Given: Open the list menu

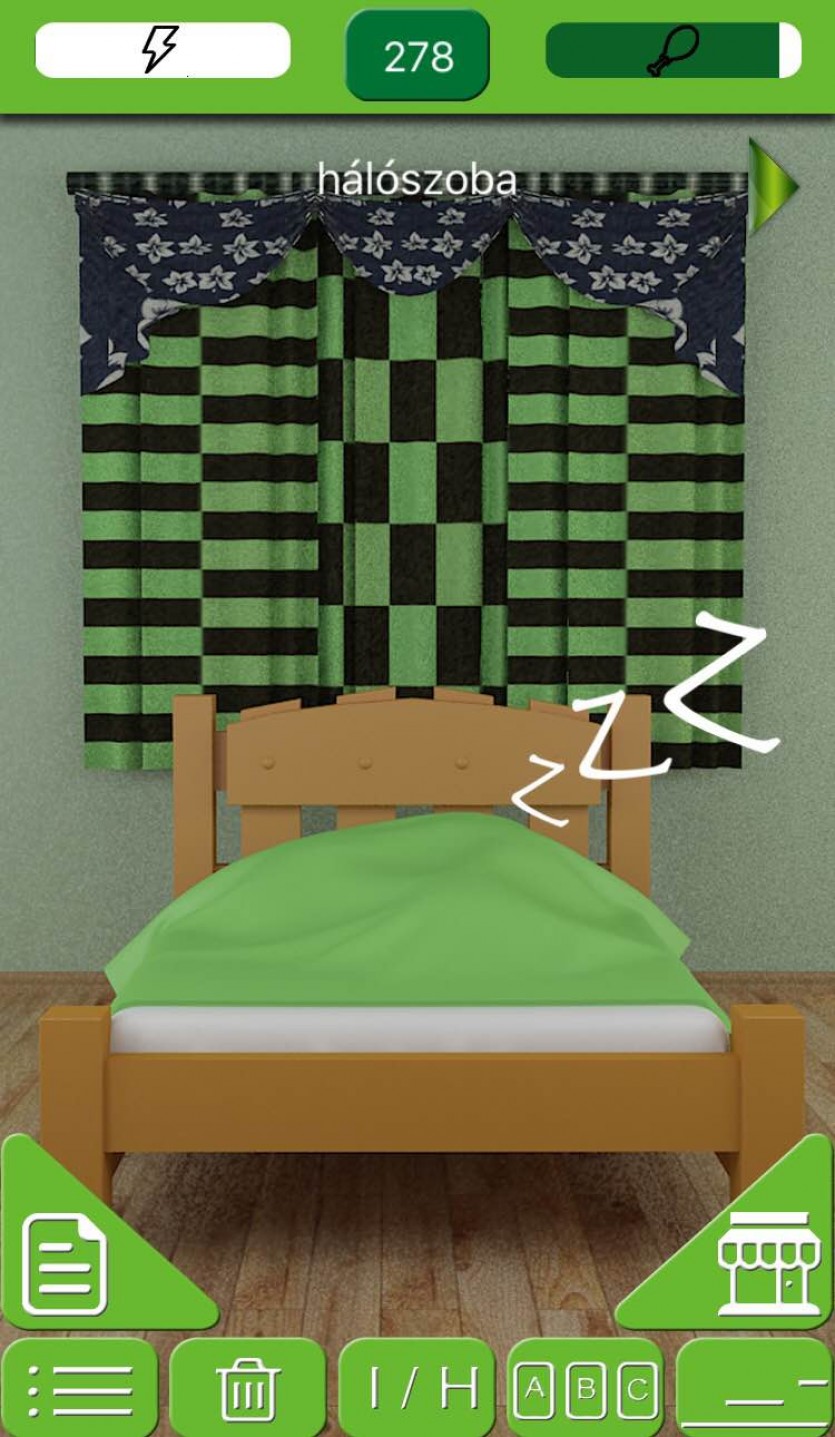Looking at the screenshot, I should pos(80,1388).
